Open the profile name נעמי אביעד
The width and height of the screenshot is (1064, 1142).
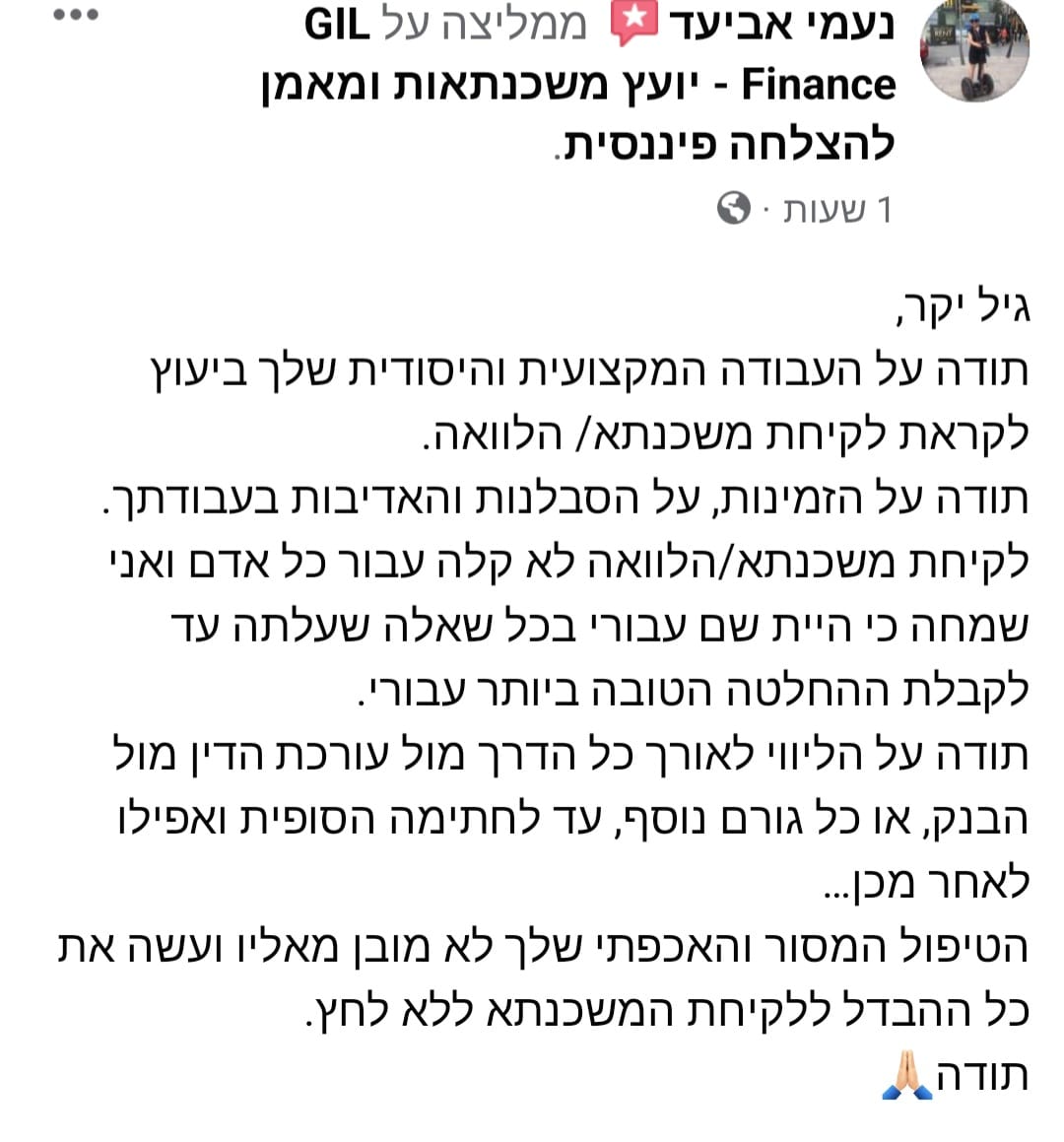782,24
